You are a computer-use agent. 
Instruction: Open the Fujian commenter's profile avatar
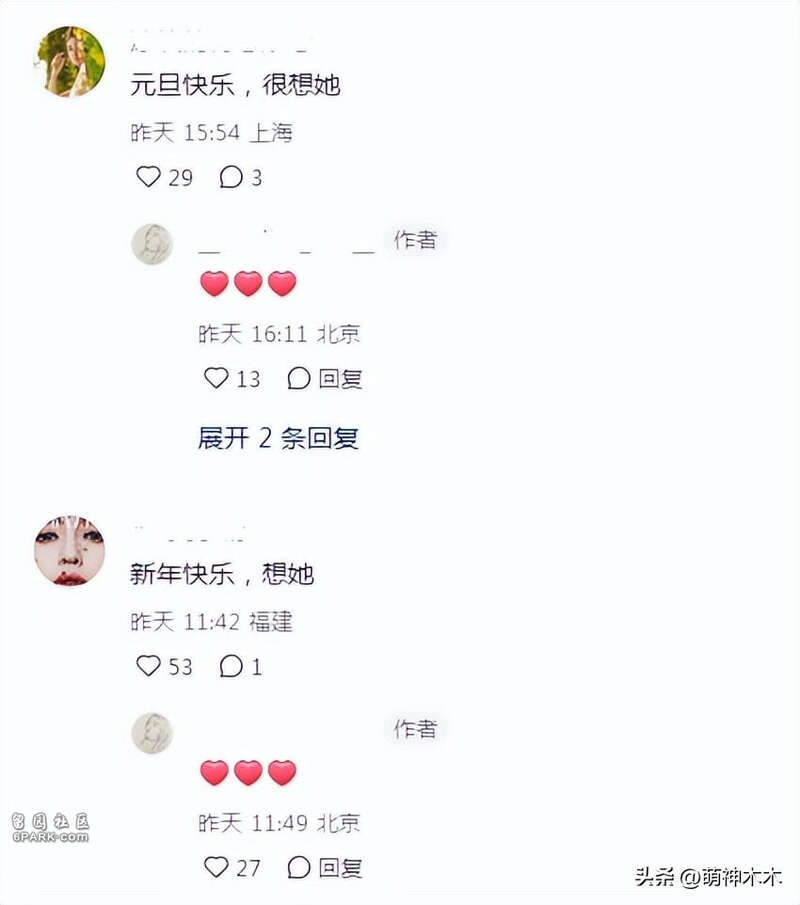[70, 551]
